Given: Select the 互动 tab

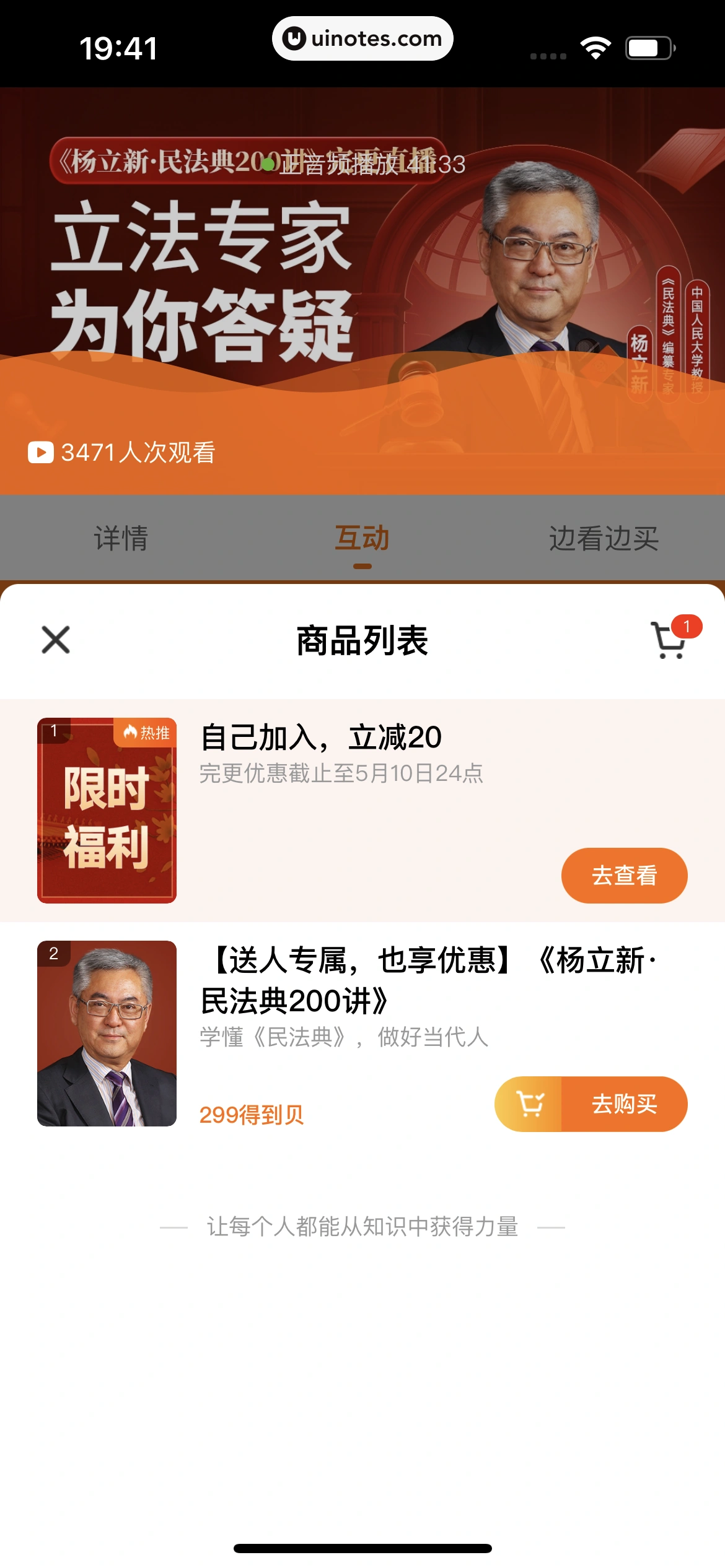Looking at the screenshot, I should click(x=362, y=538).
